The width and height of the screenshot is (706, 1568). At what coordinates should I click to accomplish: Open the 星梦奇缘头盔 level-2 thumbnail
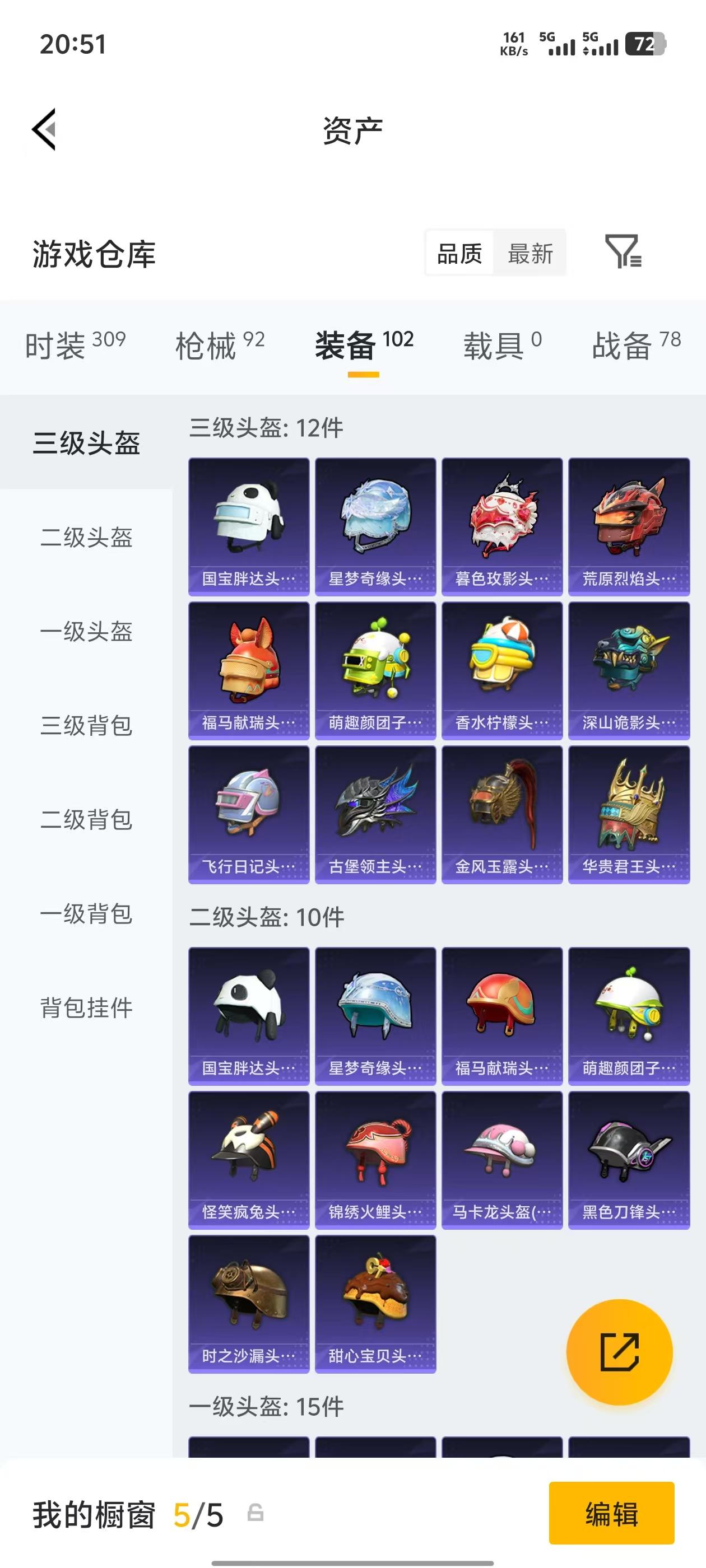point(375,1015)
